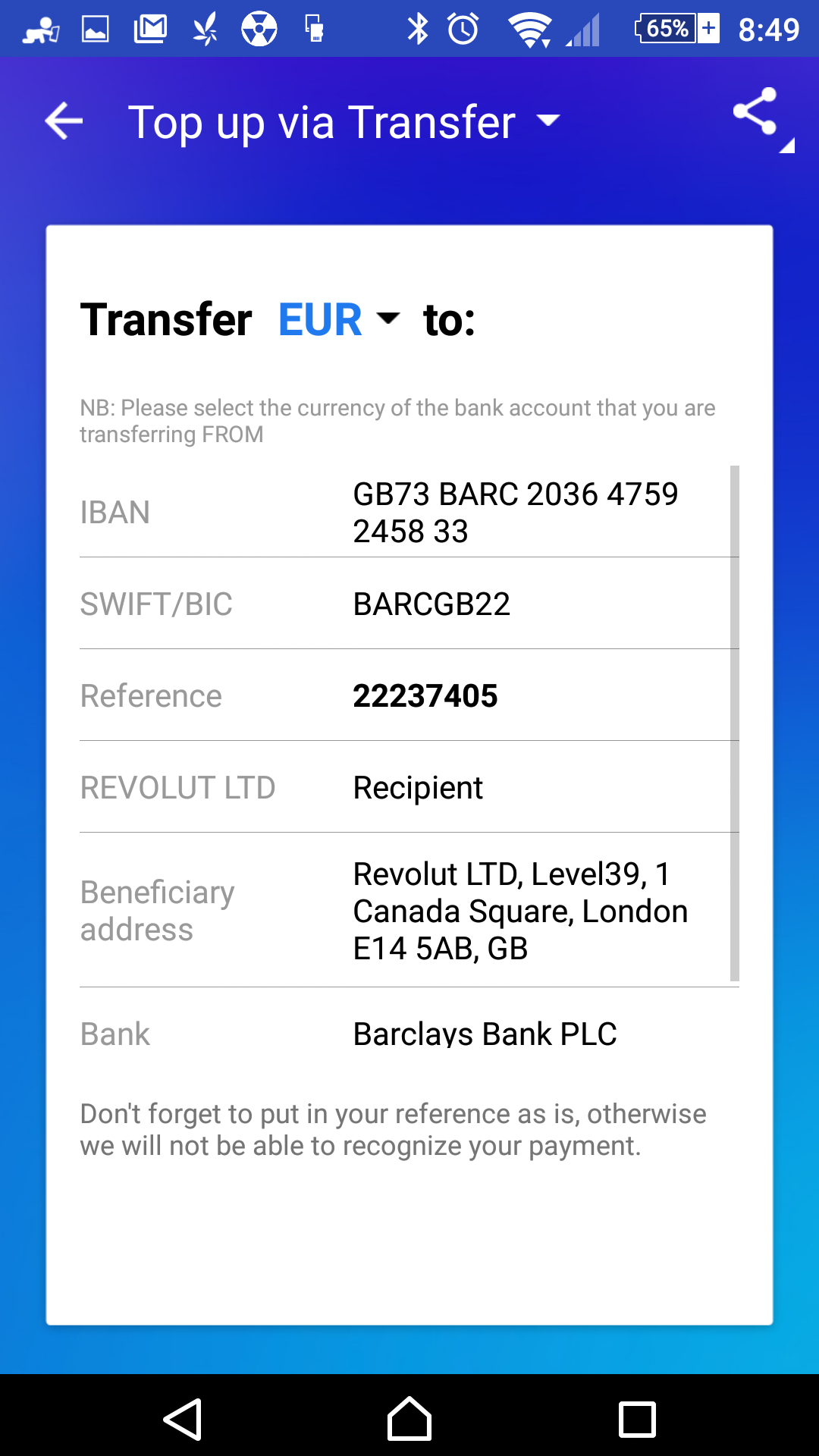Viewport: 819px width, 1456px height.
Task: Change the EUR currency selector
Action: pos(337,319)
